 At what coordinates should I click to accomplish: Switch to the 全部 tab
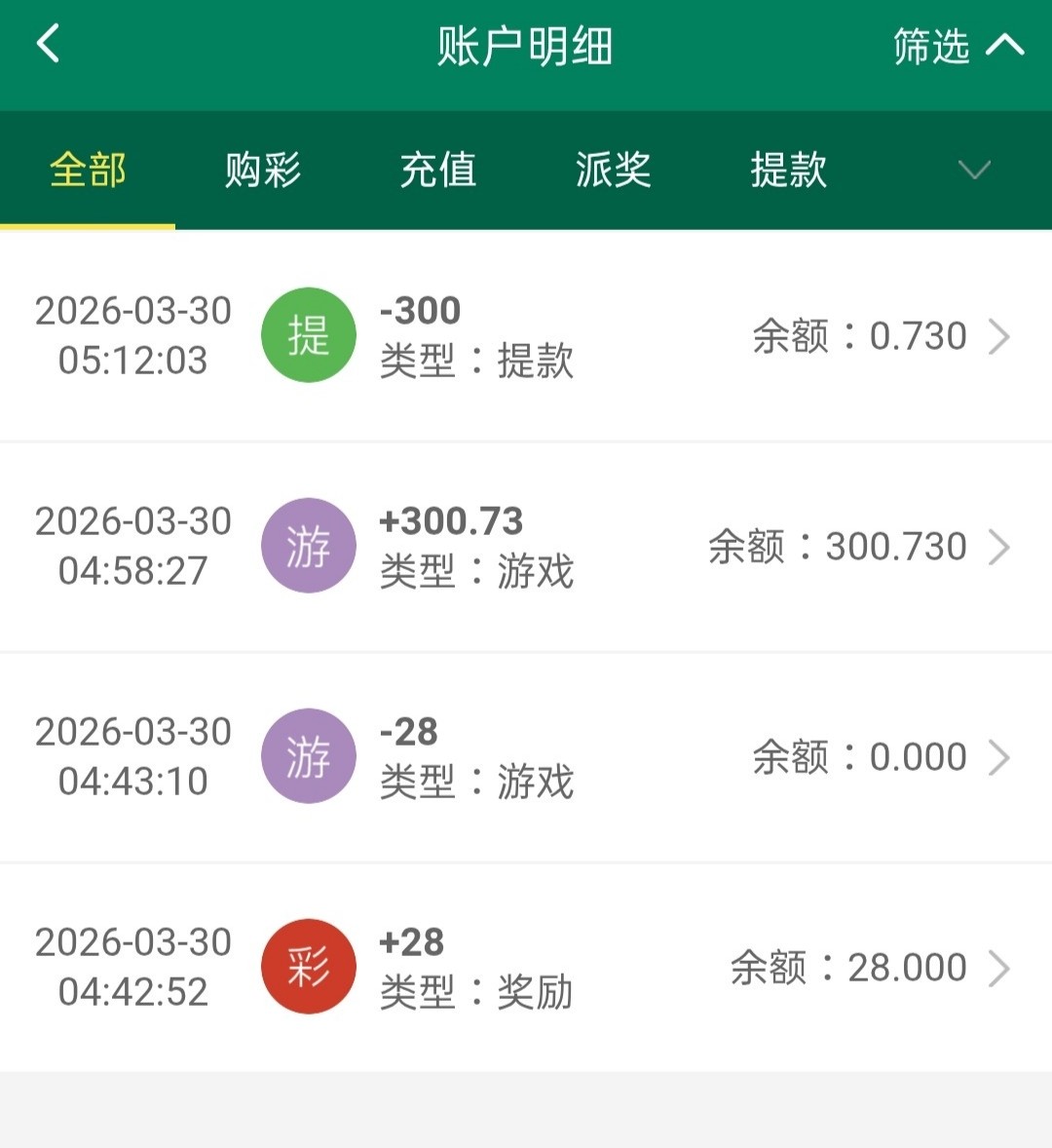88,171
